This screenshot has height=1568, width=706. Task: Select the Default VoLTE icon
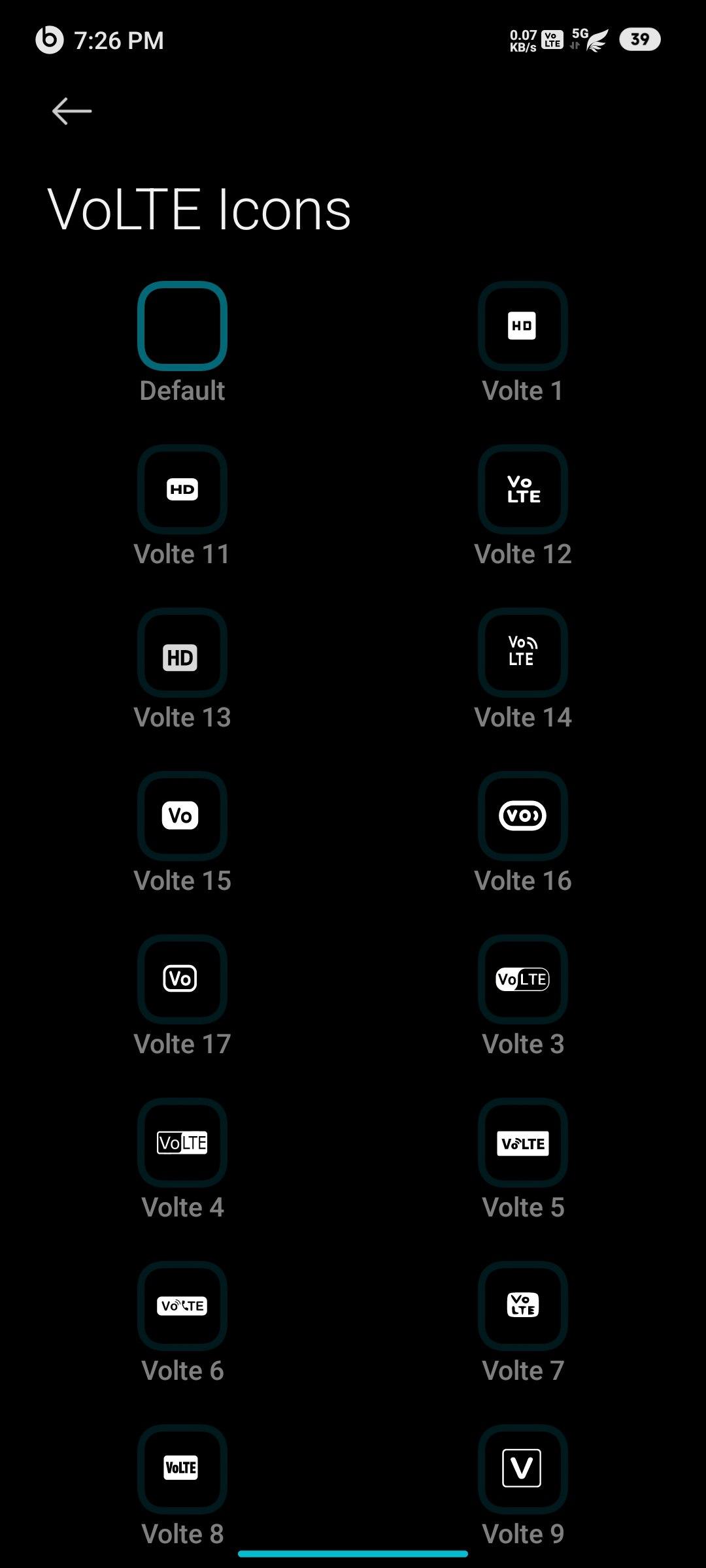pyautogui.click(x=182, y=326)
